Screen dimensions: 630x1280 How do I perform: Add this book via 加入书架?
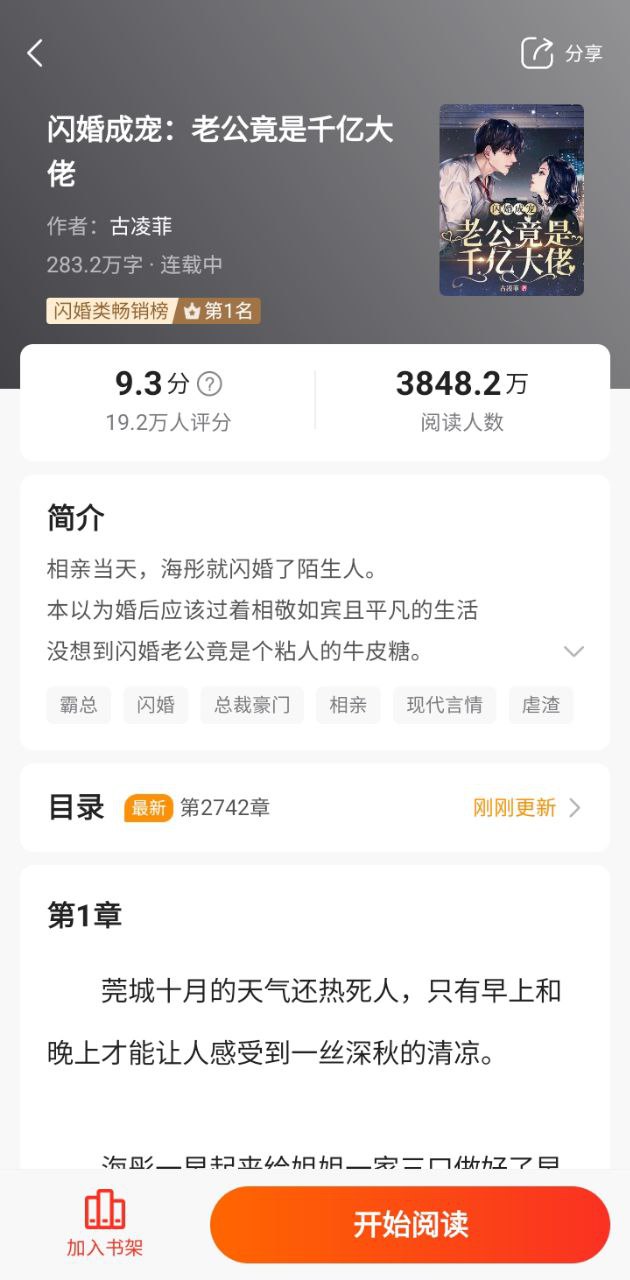coord(105,1224)
